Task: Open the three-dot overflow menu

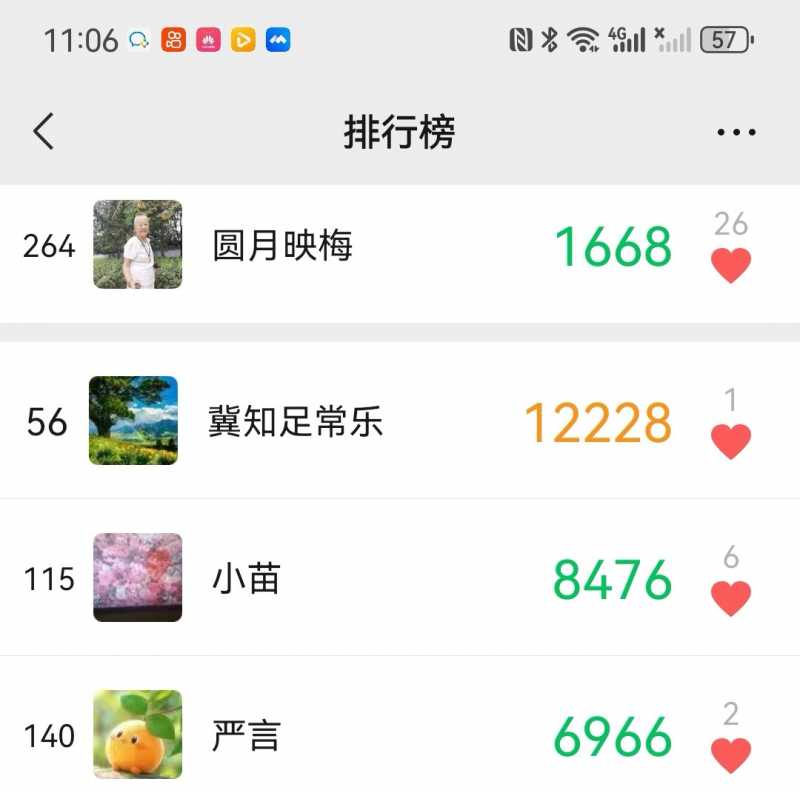Action: [x=736, y=132]
